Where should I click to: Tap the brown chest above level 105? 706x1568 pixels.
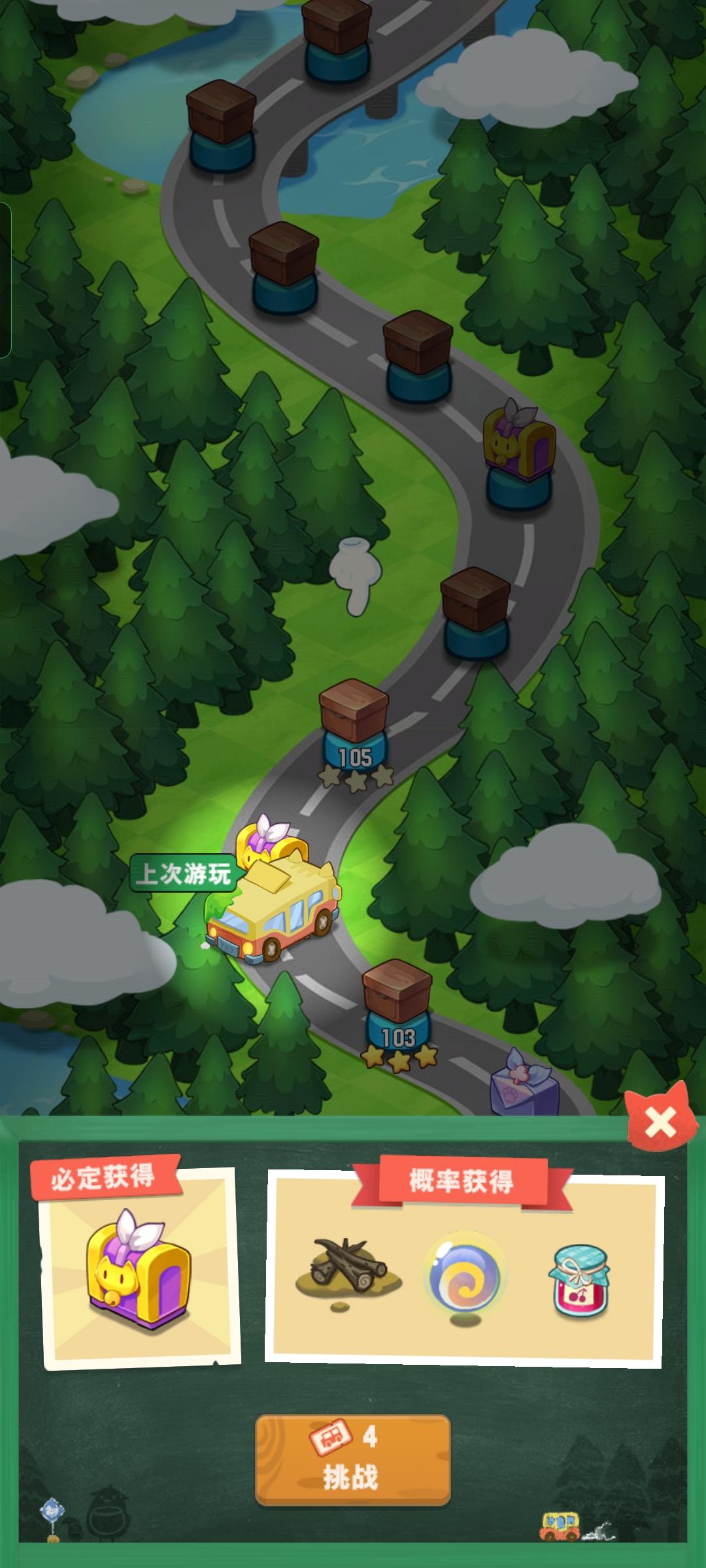(x=353, y=712)
